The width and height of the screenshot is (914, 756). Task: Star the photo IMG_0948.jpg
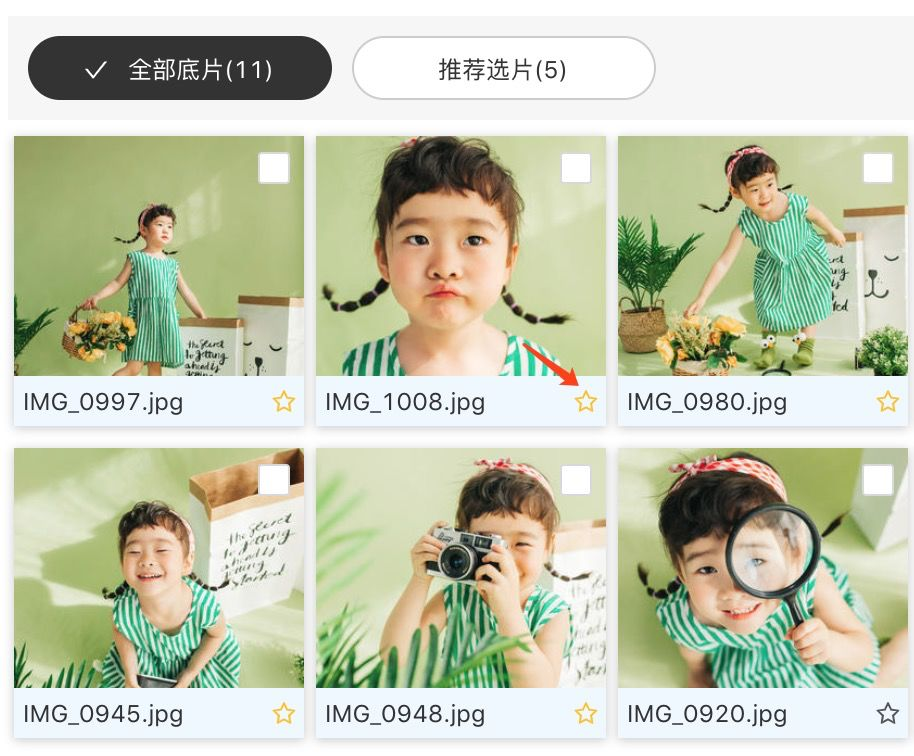(x=586, y=714)
